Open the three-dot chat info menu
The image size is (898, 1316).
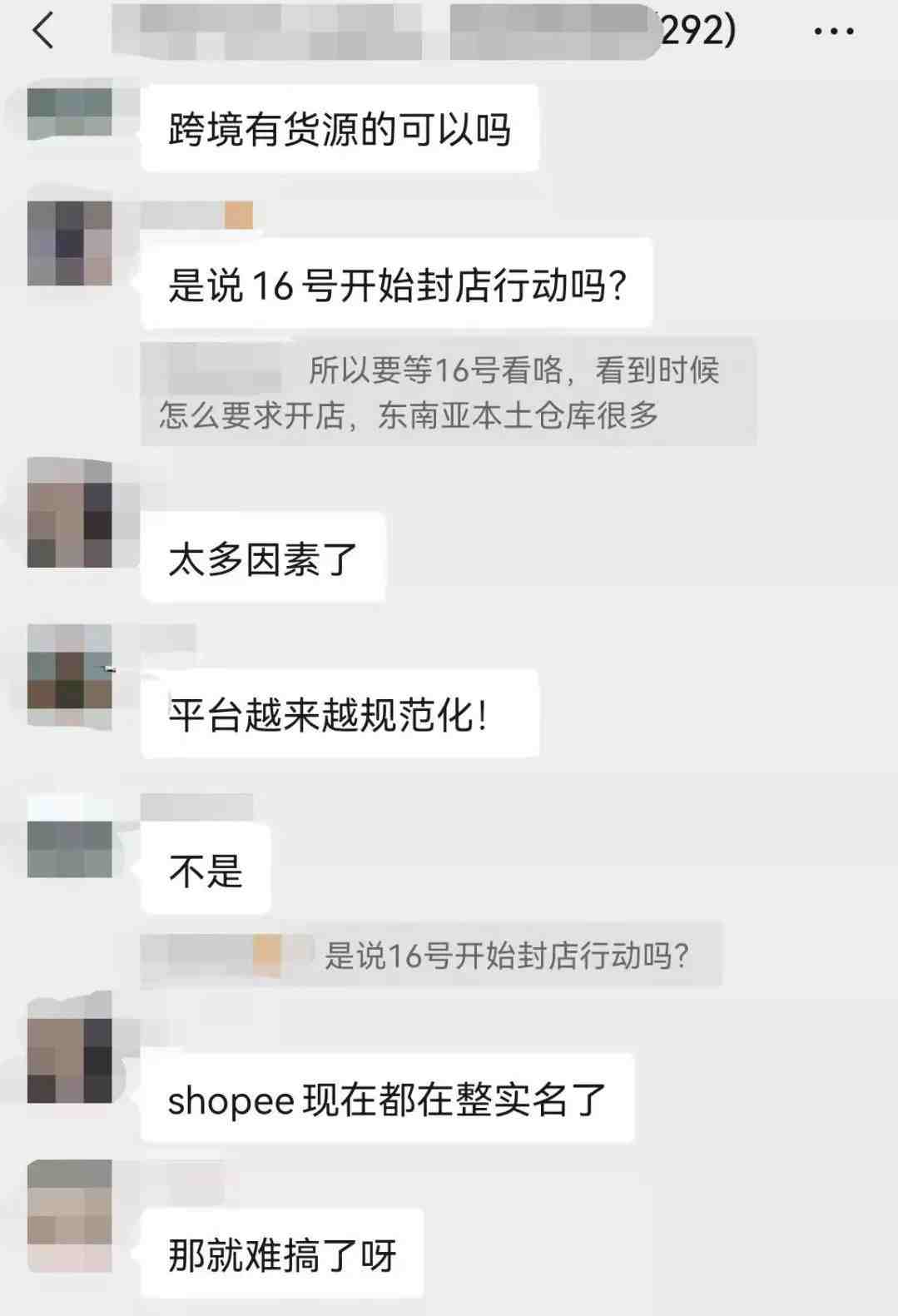point(833,32)
